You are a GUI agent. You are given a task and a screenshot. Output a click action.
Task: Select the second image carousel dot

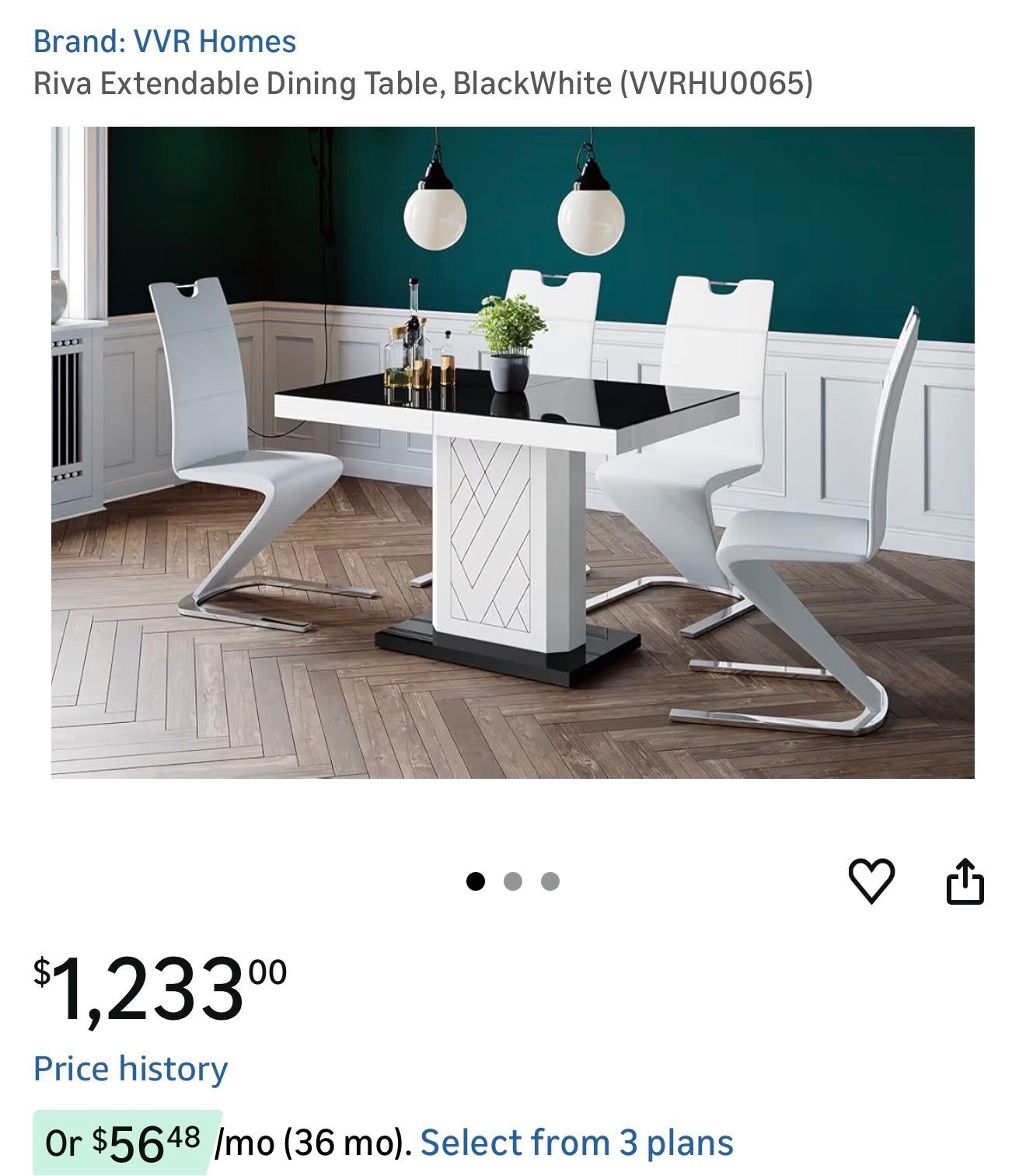pos(513,880)
